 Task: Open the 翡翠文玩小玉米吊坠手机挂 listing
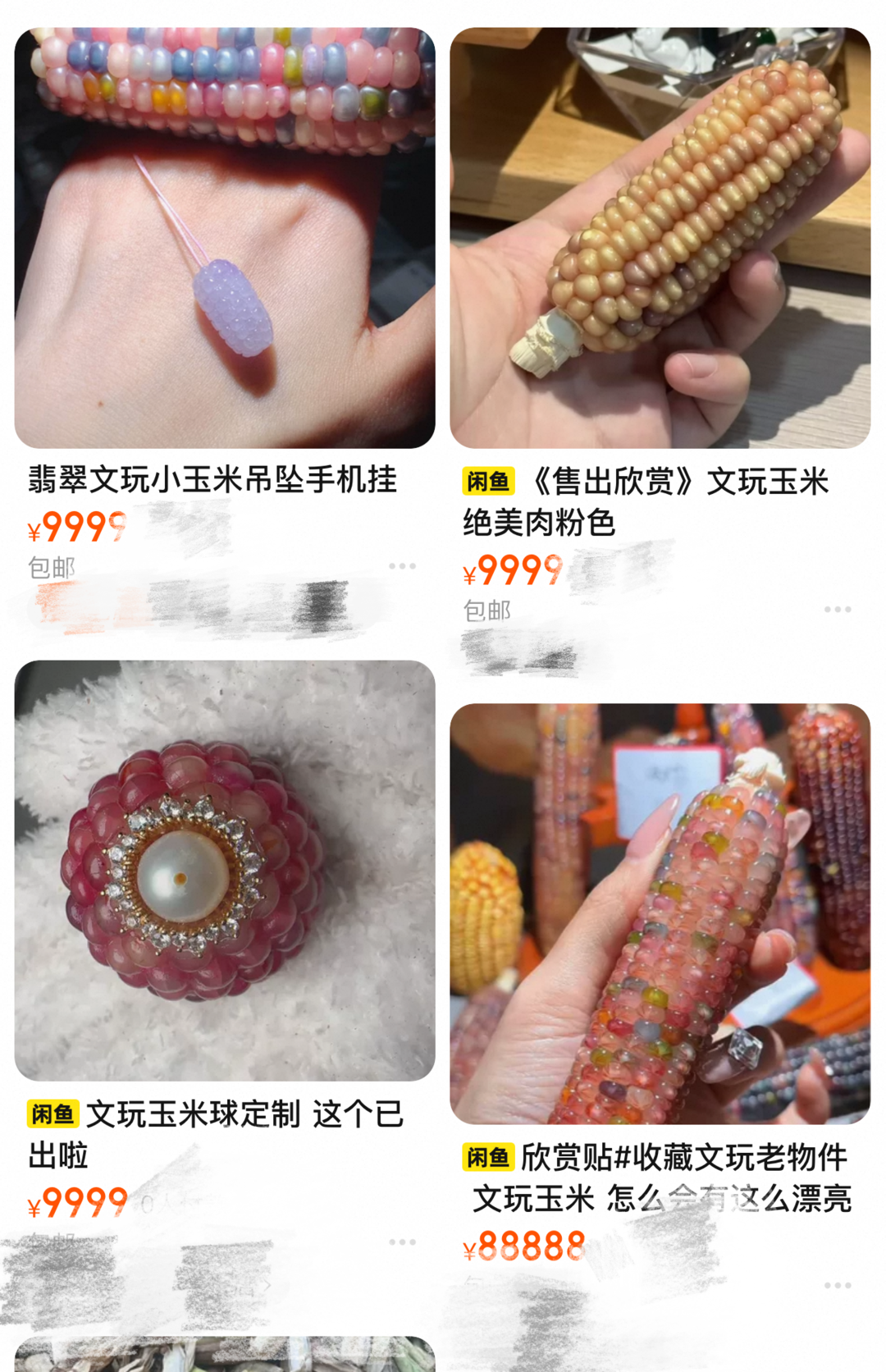(x=224, y=238)
